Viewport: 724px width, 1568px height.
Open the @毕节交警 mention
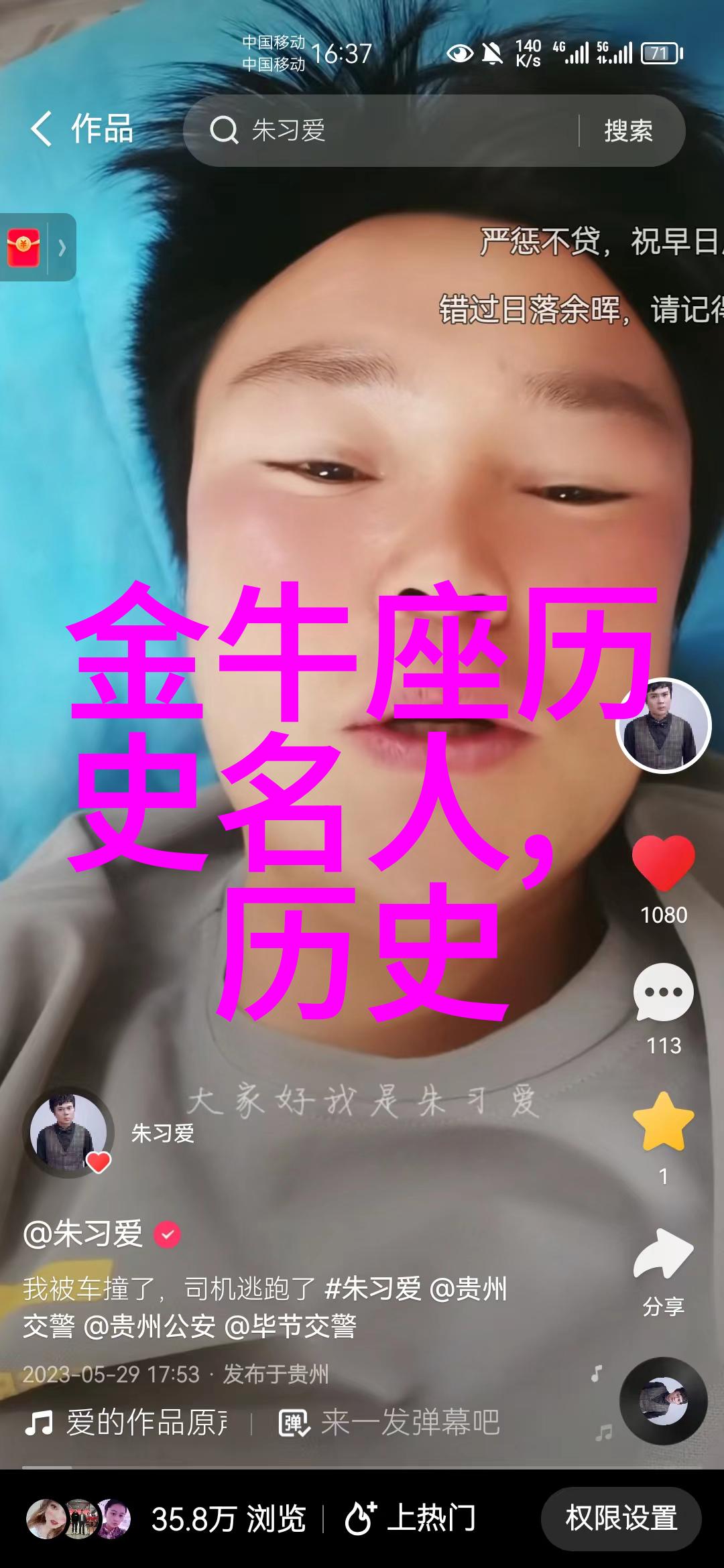tap(290, 1326)
